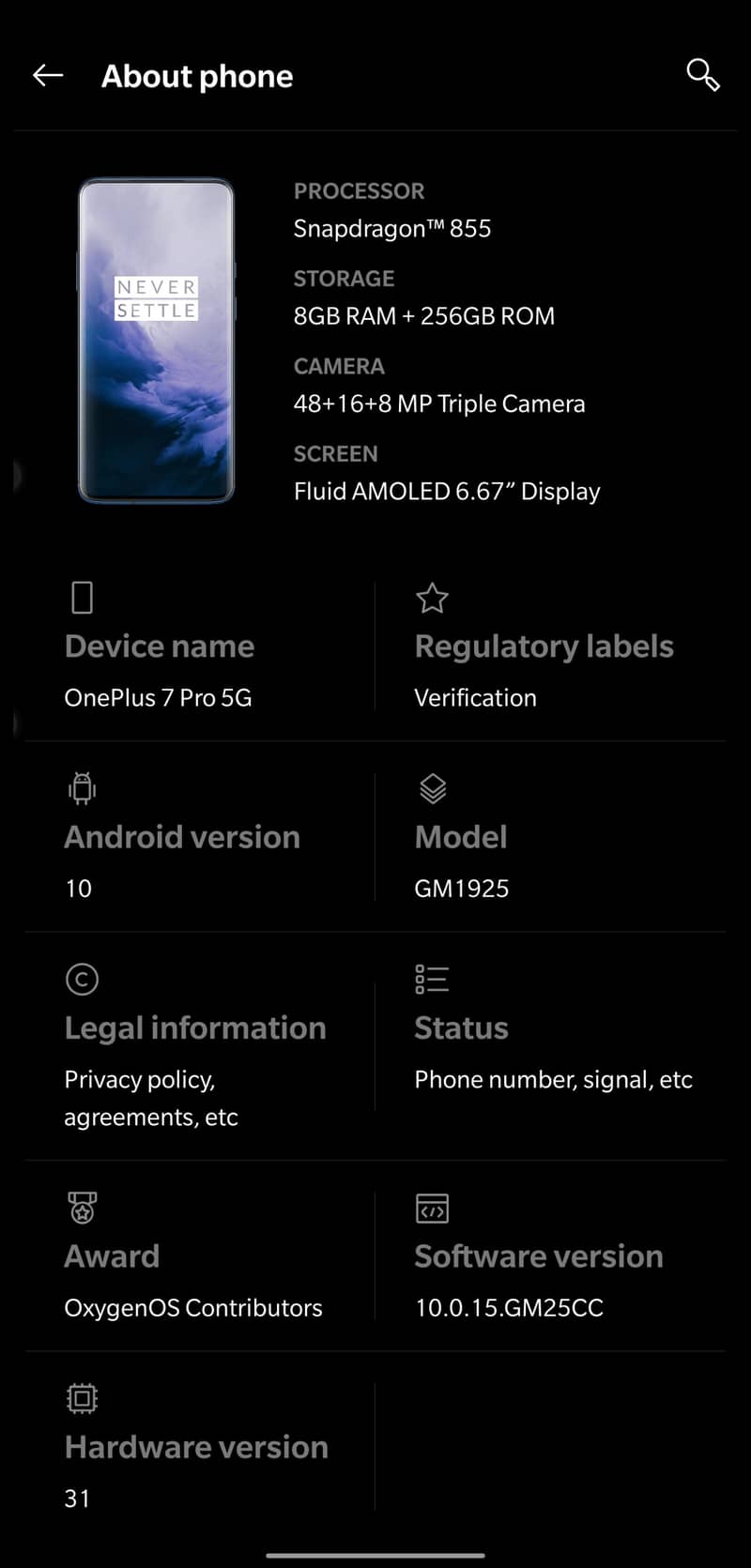Open Award to see OxygenOS Contributors

tap(112, 1256)
